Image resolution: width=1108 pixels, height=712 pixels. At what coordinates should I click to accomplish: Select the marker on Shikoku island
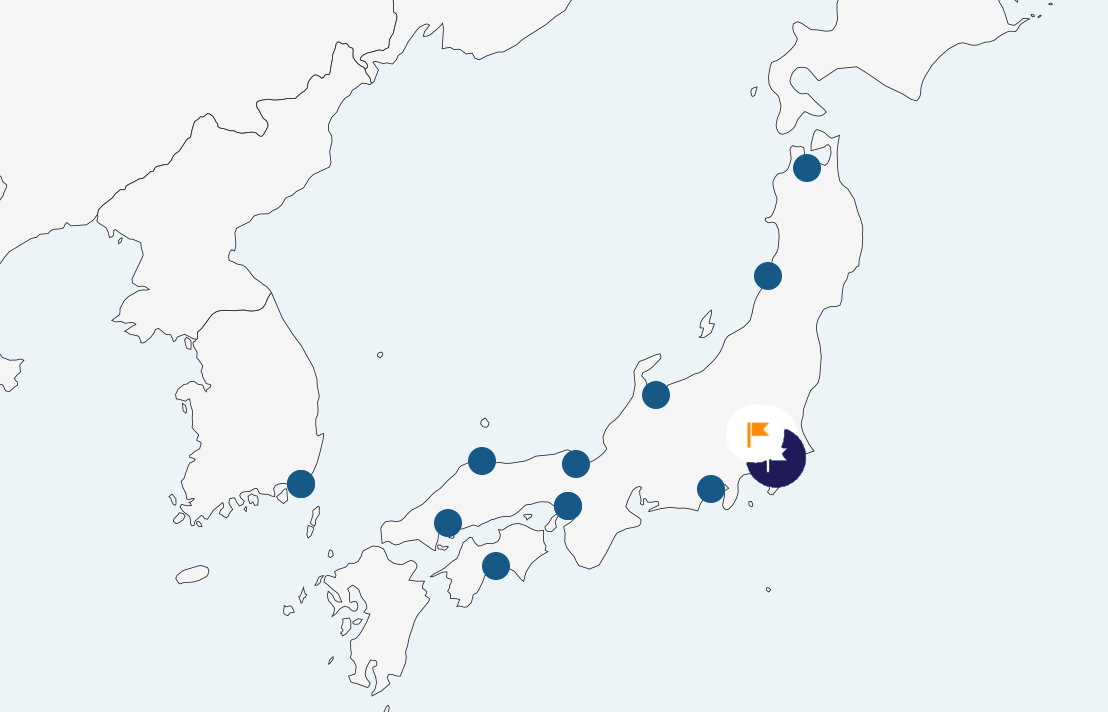click(496, 566)
